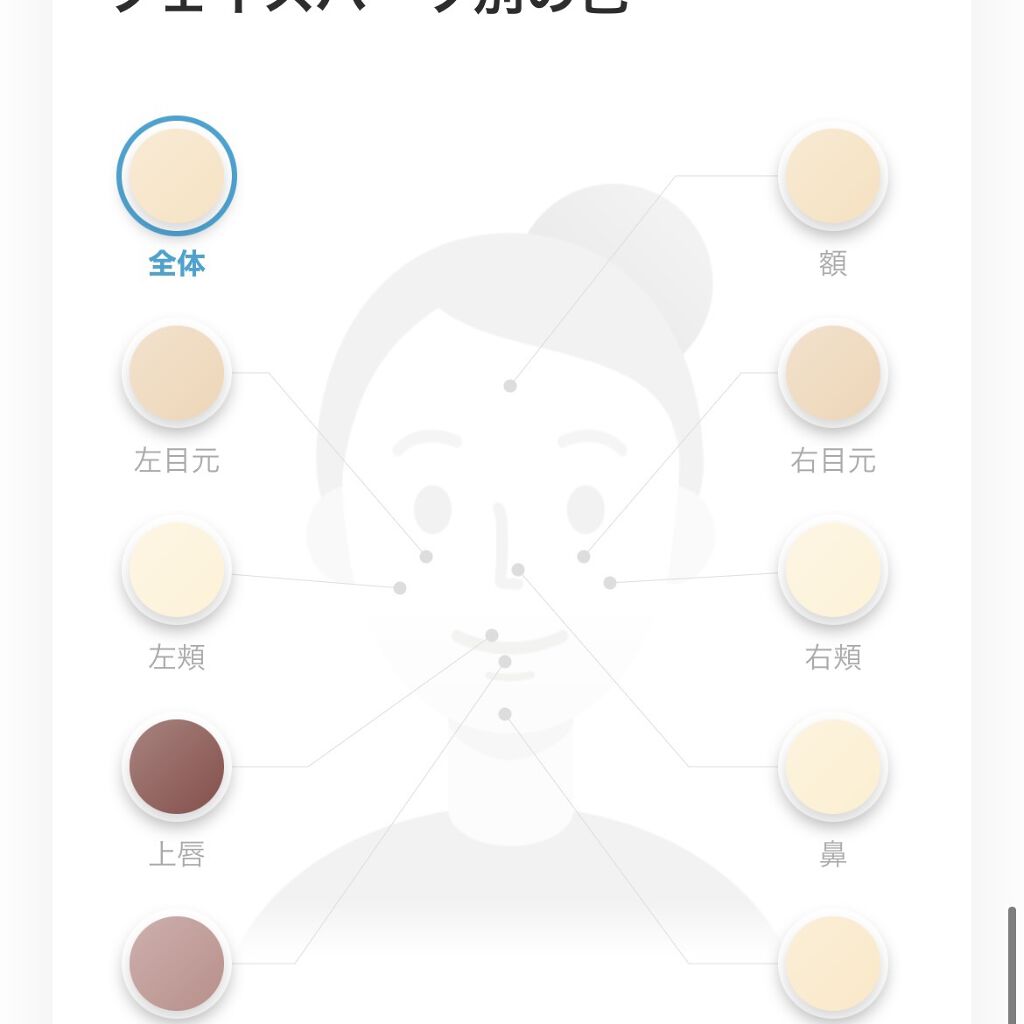Pick the 鼻 nose color swatch
This screenshot has height=1024, width=1024.
tap(832, 767)
